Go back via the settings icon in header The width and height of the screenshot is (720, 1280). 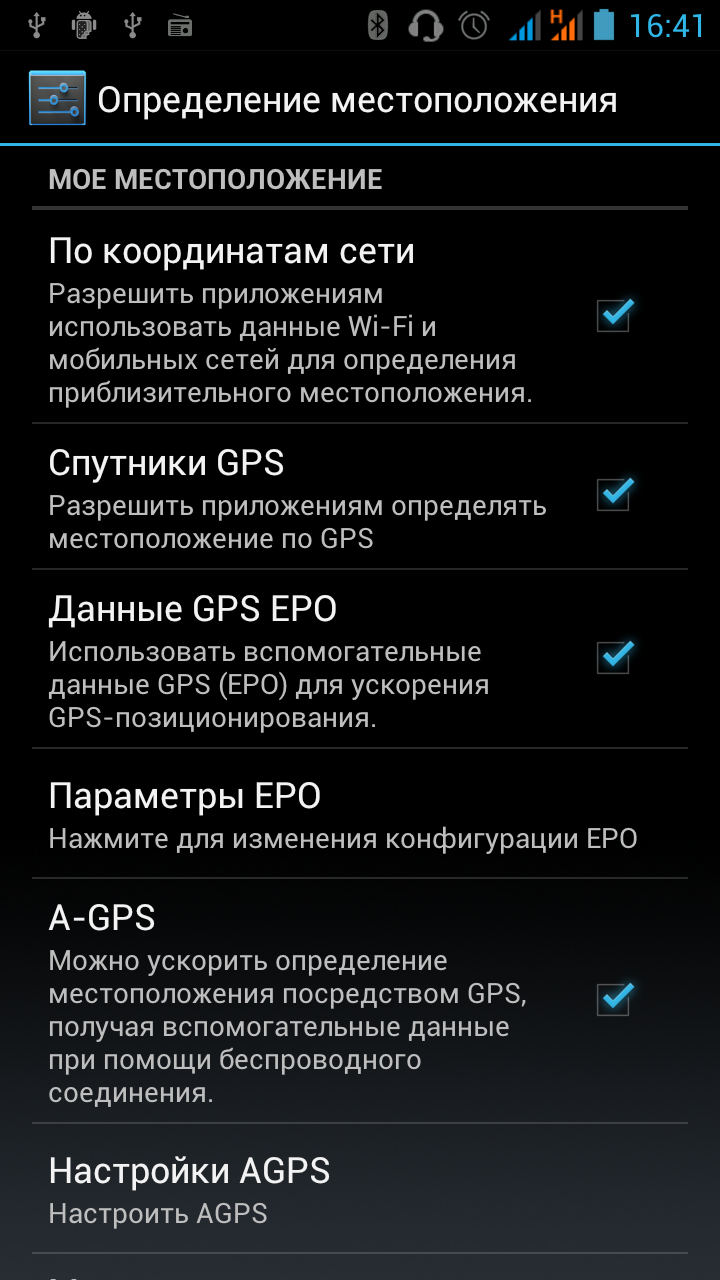pyautogui.click(x=57, y=99)
